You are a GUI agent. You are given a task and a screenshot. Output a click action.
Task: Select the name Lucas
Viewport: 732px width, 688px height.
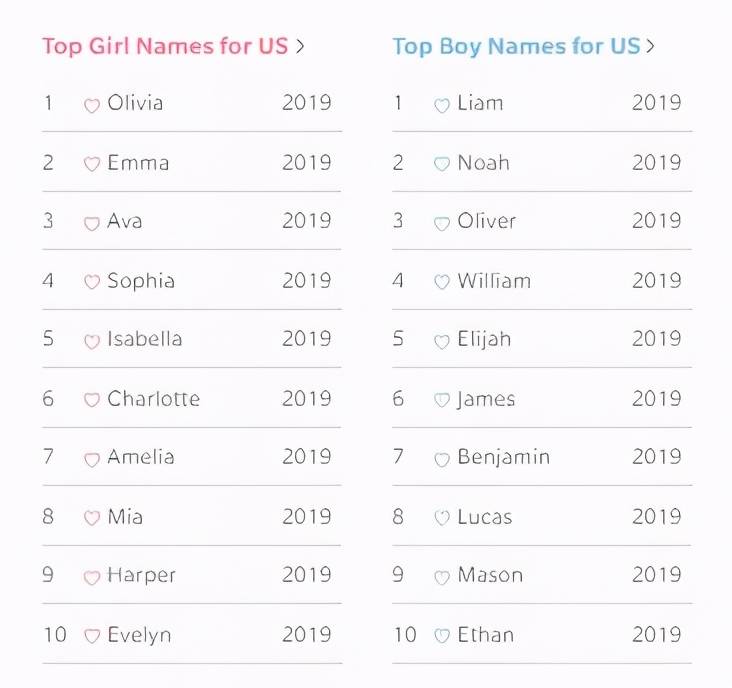[x=484, y=517]
